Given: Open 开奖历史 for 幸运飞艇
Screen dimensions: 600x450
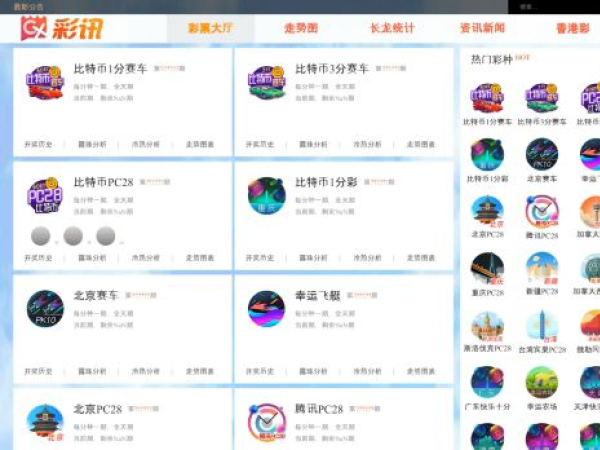Looking at the screenshot, I should (260, 371).
